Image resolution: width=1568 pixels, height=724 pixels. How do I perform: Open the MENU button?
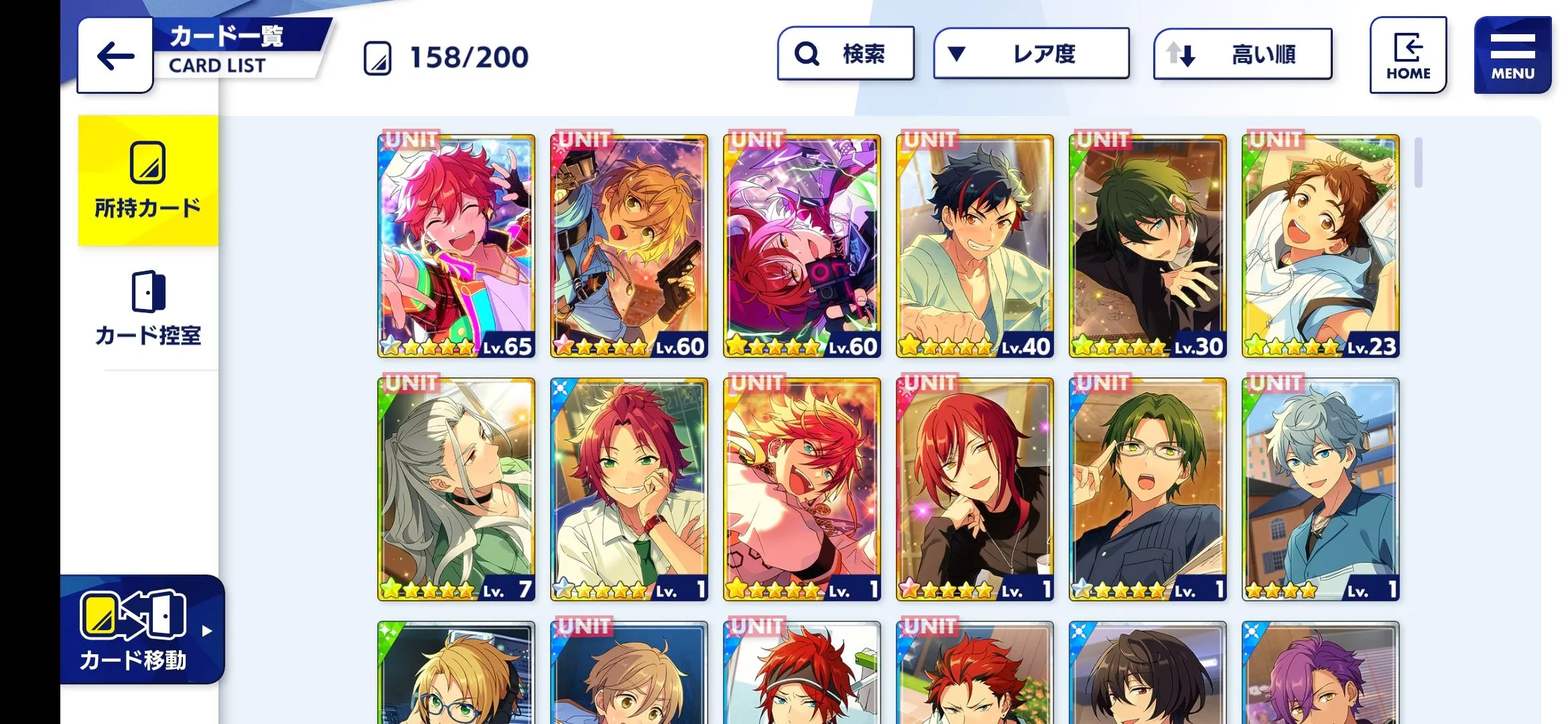(1512, 55)
